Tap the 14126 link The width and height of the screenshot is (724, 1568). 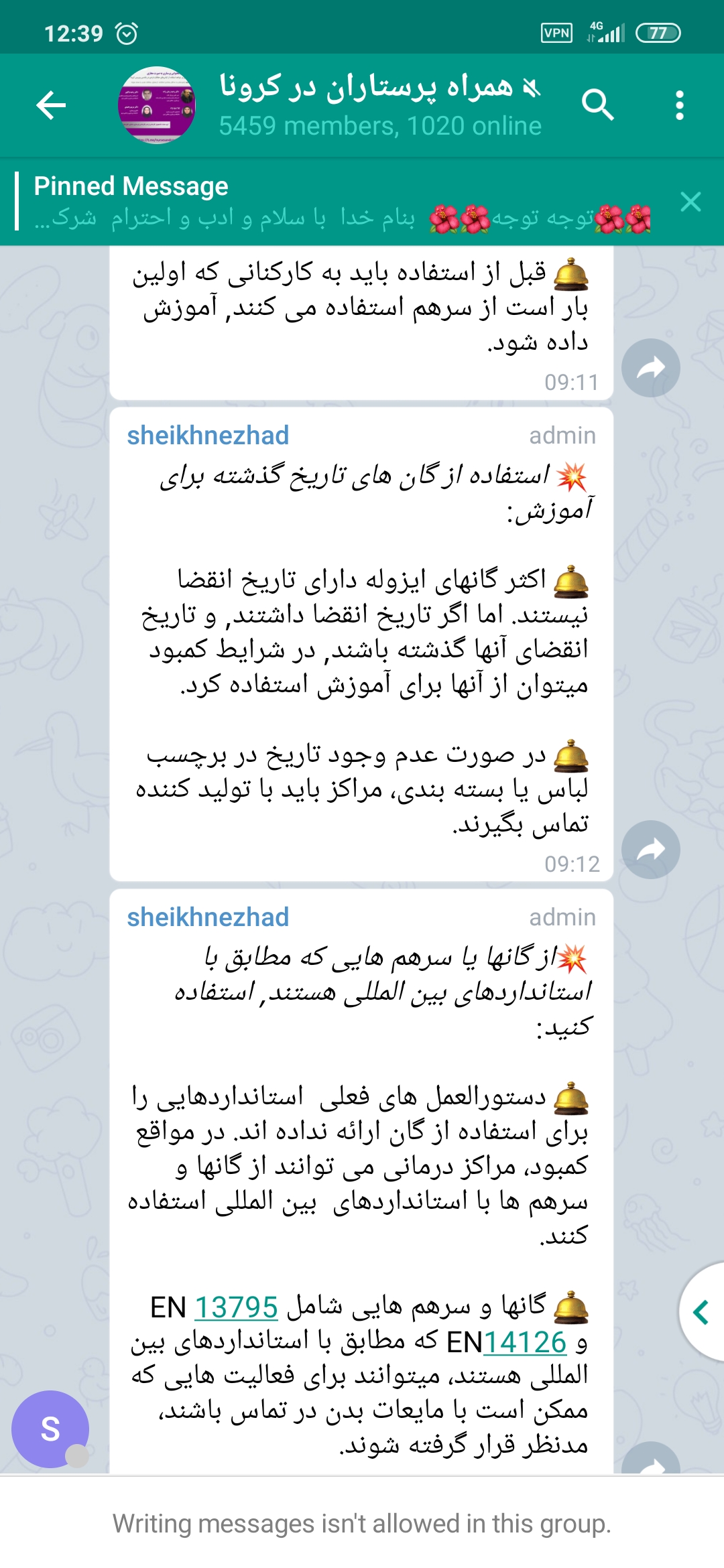[525, 1342]
